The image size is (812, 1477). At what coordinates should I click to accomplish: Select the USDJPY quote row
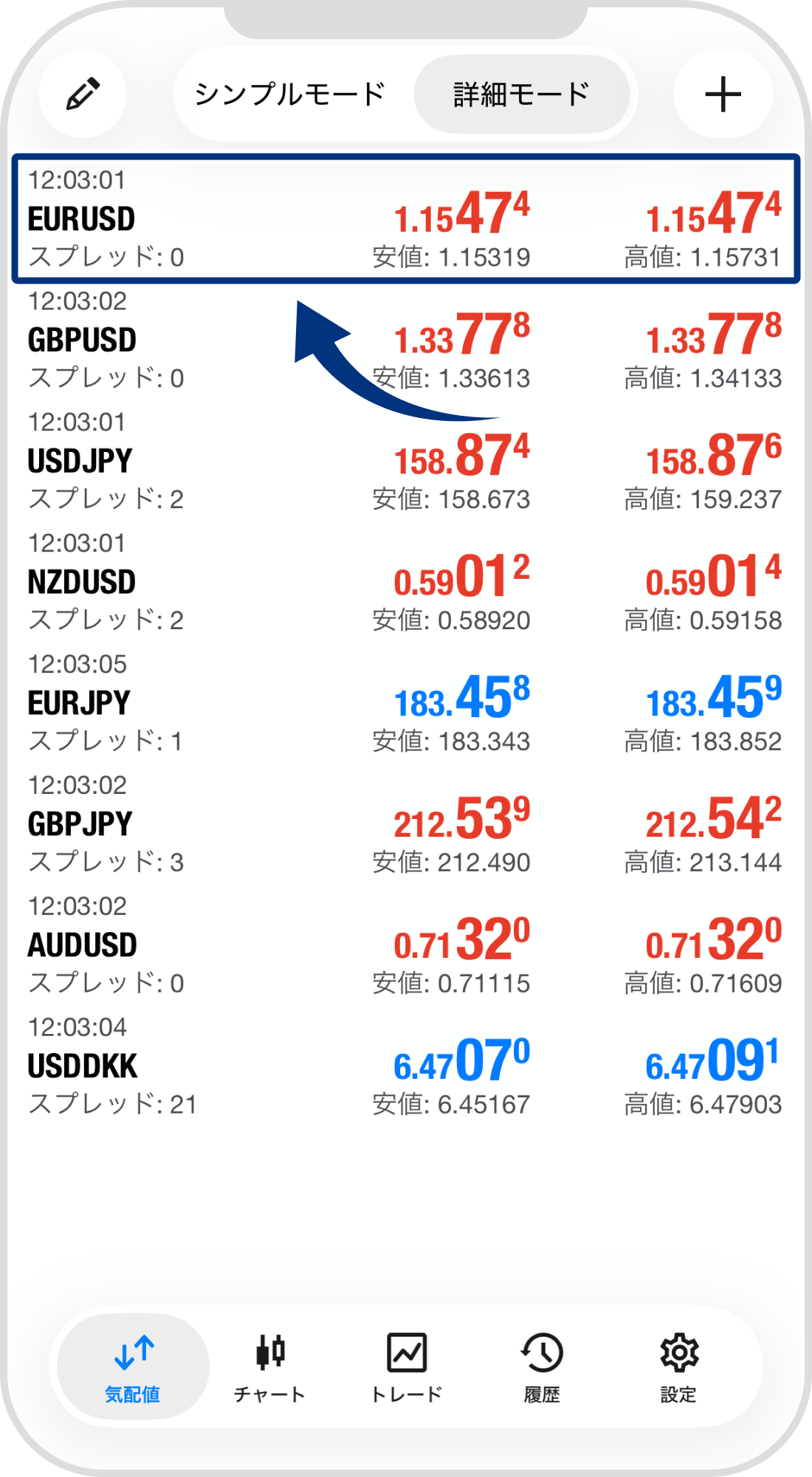coord(80,462)
